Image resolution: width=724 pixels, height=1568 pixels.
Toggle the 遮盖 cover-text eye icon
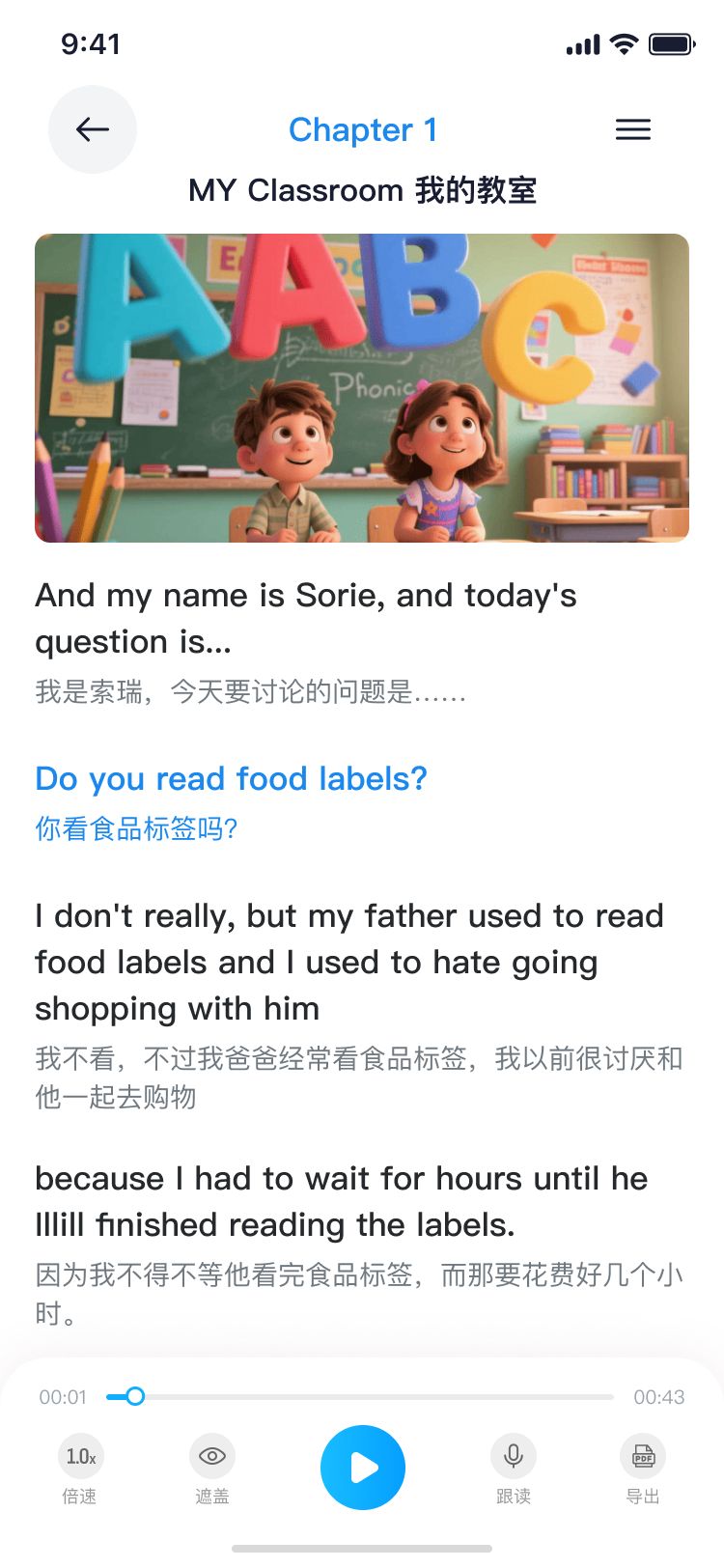coord(212,1457)
